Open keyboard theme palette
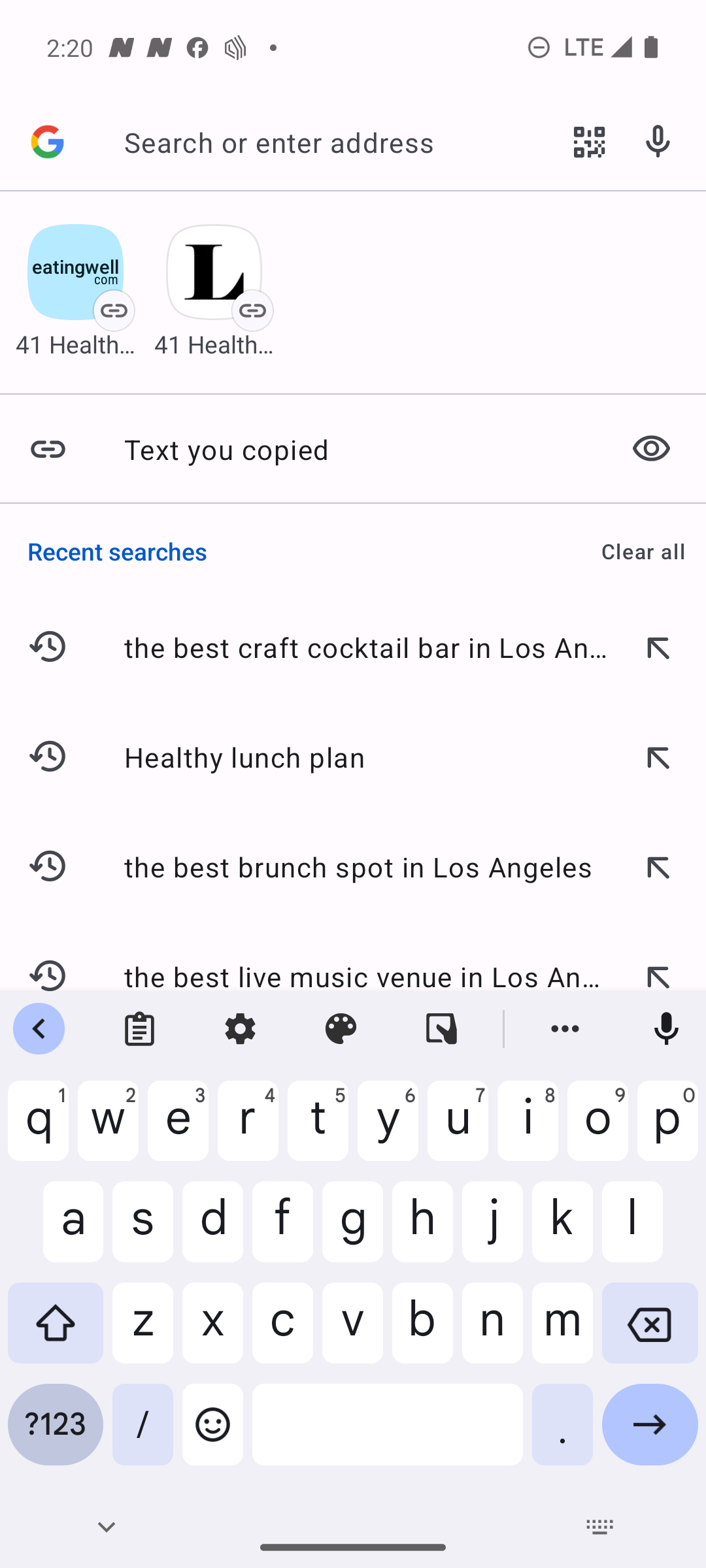The width and height of the screenshot is (706, 1568). point(341,1029)
